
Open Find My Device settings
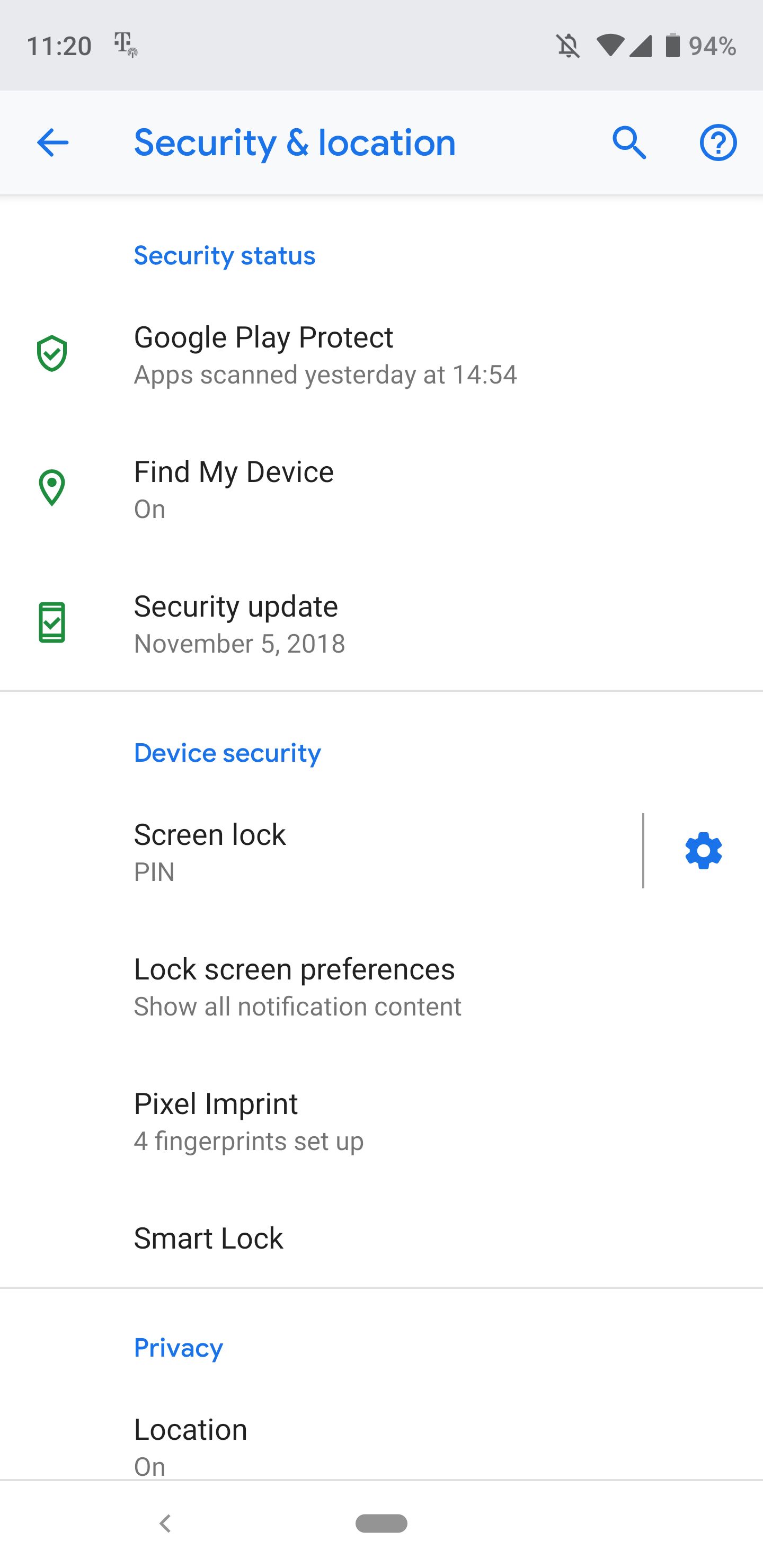click(x=381, y=489)
